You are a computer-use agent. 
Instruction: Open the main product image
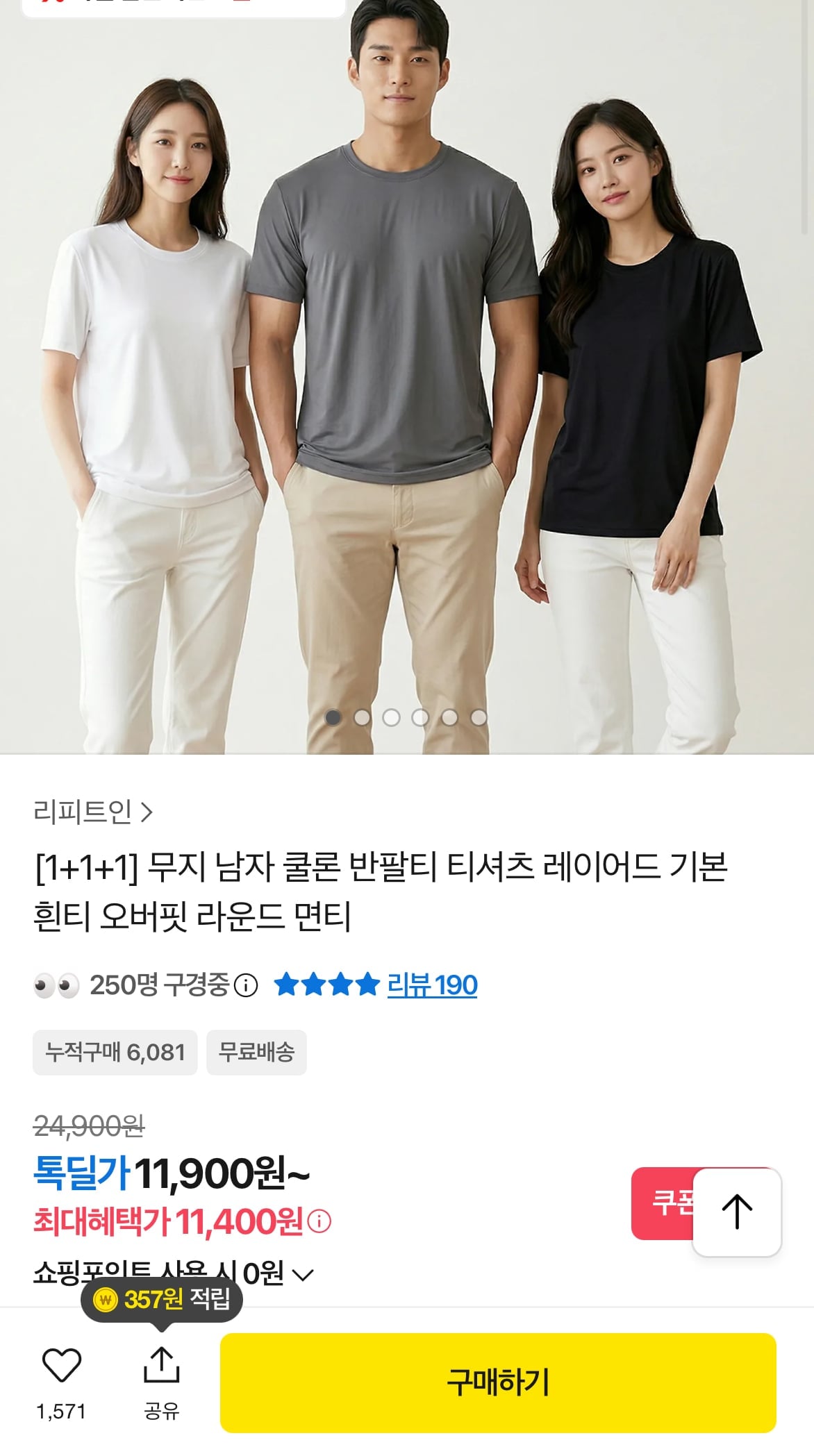[407, 375]
